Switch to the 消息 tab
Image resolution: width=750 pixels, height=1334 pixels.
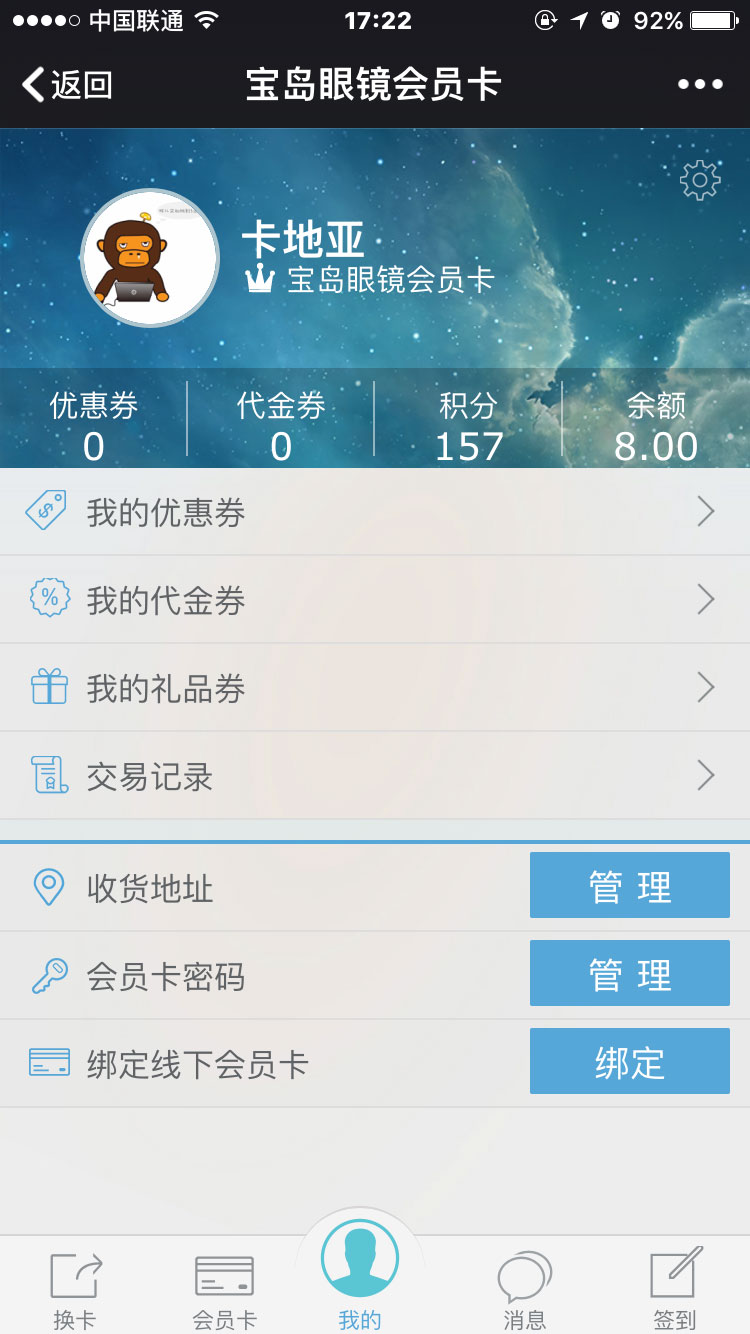(525, 1290)
